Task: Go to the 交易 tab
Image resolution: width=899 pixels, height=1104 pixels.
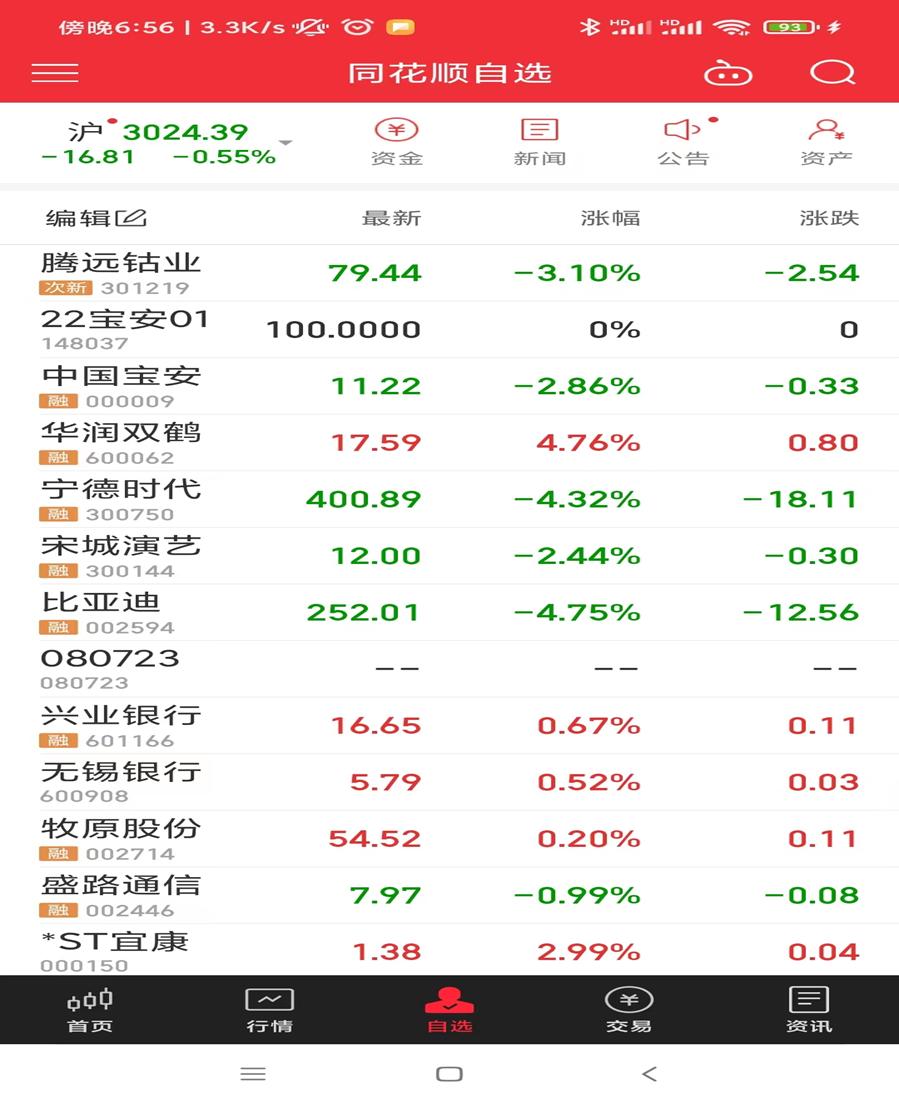Action: (629, 1010)
